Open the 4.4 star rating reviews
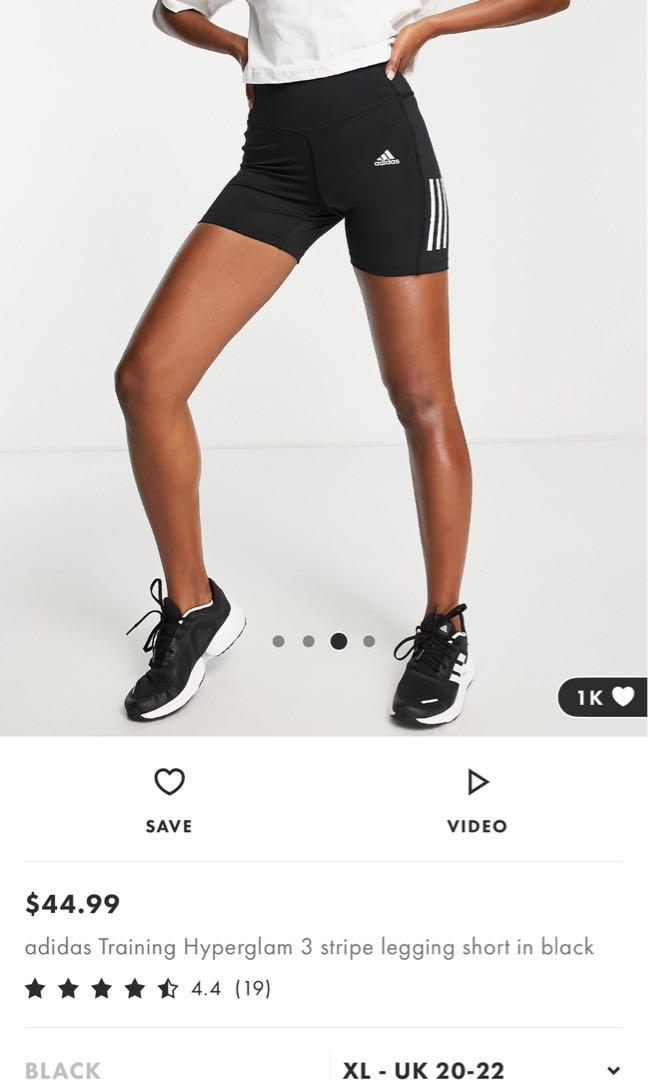Viewport: 648px width, 1080px height. click(148, 989)
